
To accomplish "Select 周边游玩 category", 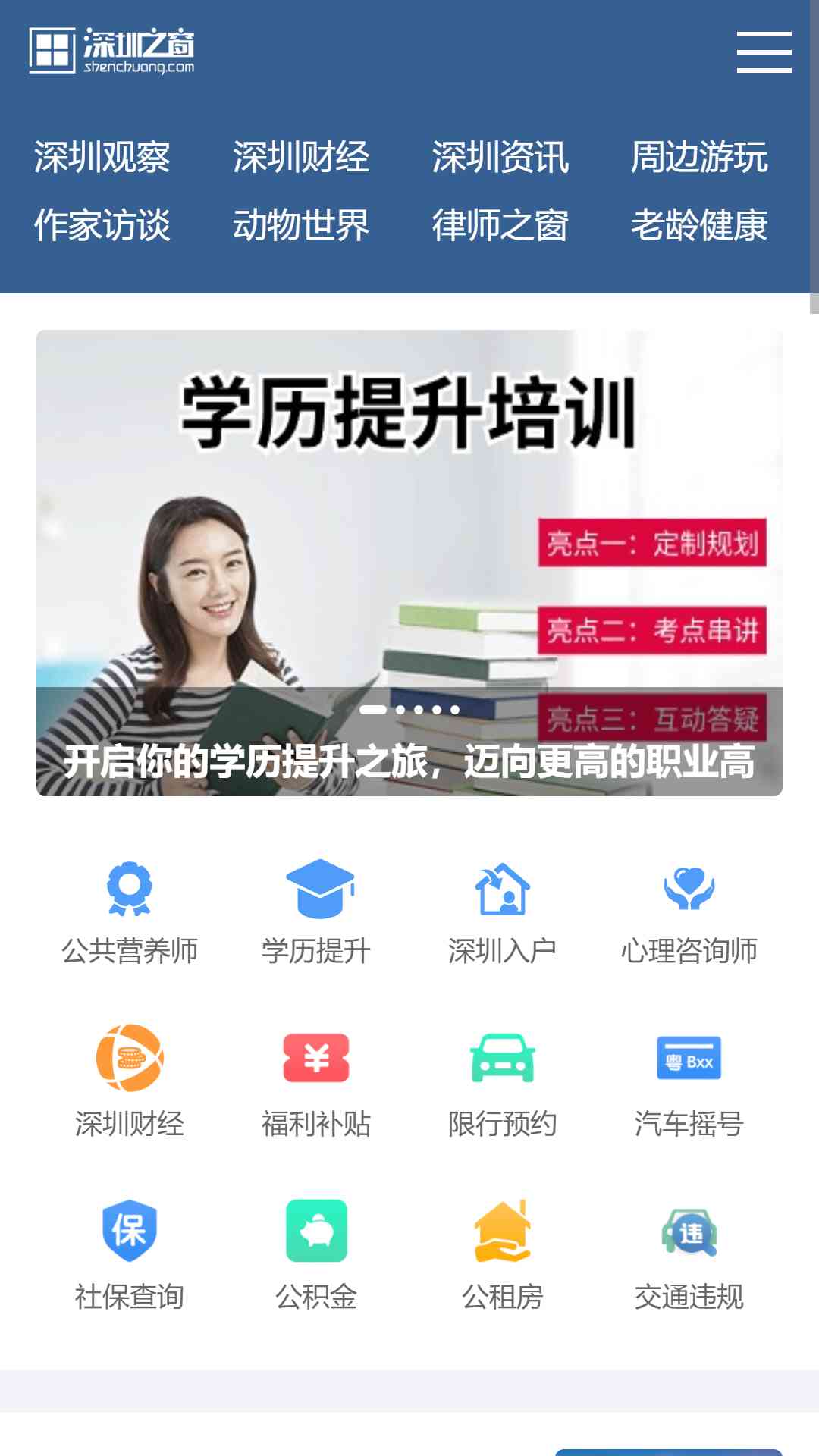I will tap(698, 158).
